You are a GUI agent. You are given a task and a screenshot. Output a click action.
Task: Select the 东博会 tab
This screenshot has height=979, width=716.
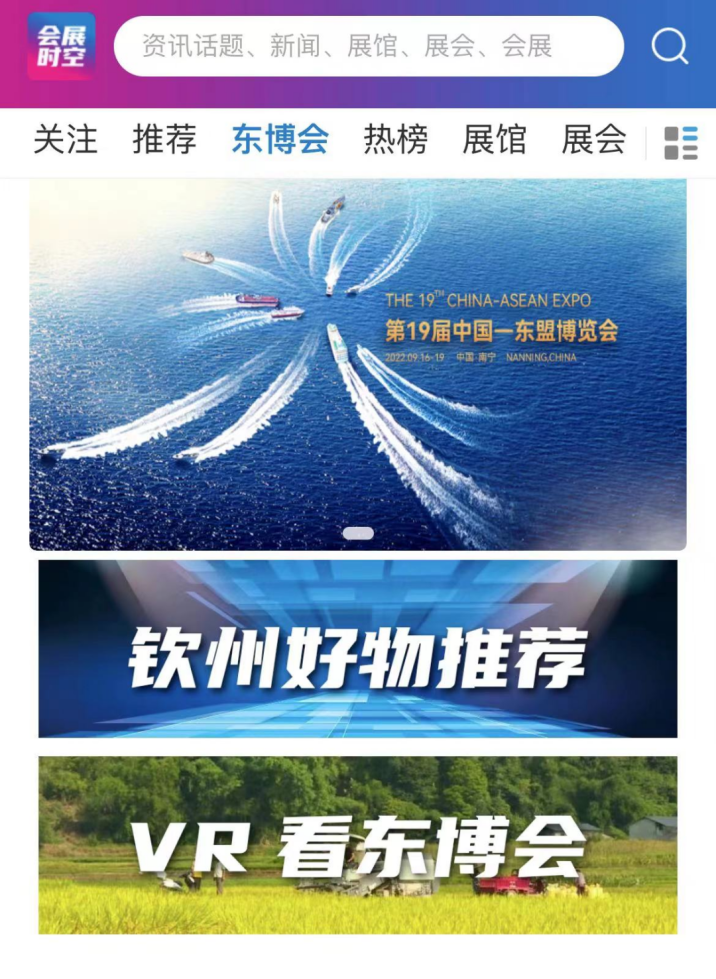click(280, 140)
